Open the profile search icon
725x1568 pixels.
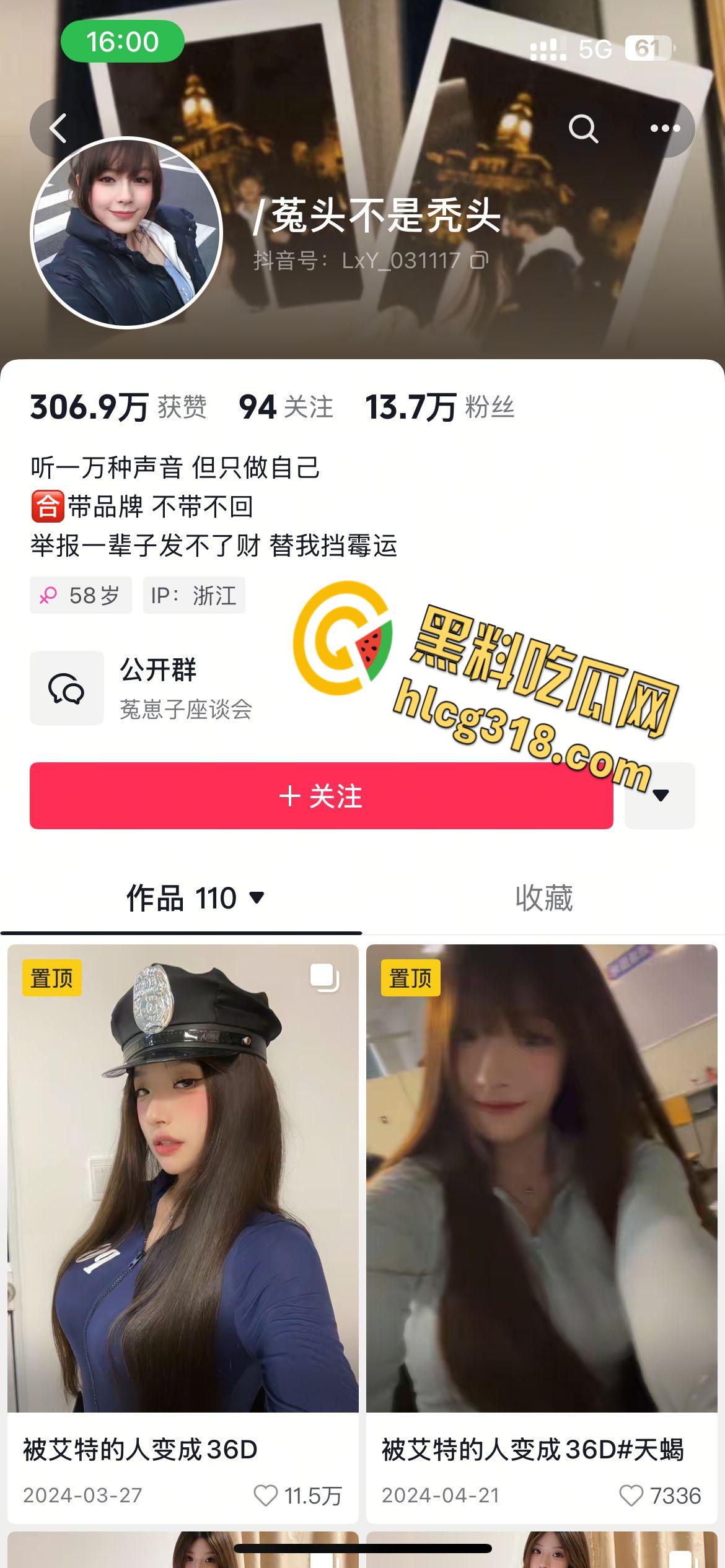click(x=583, y=129)
